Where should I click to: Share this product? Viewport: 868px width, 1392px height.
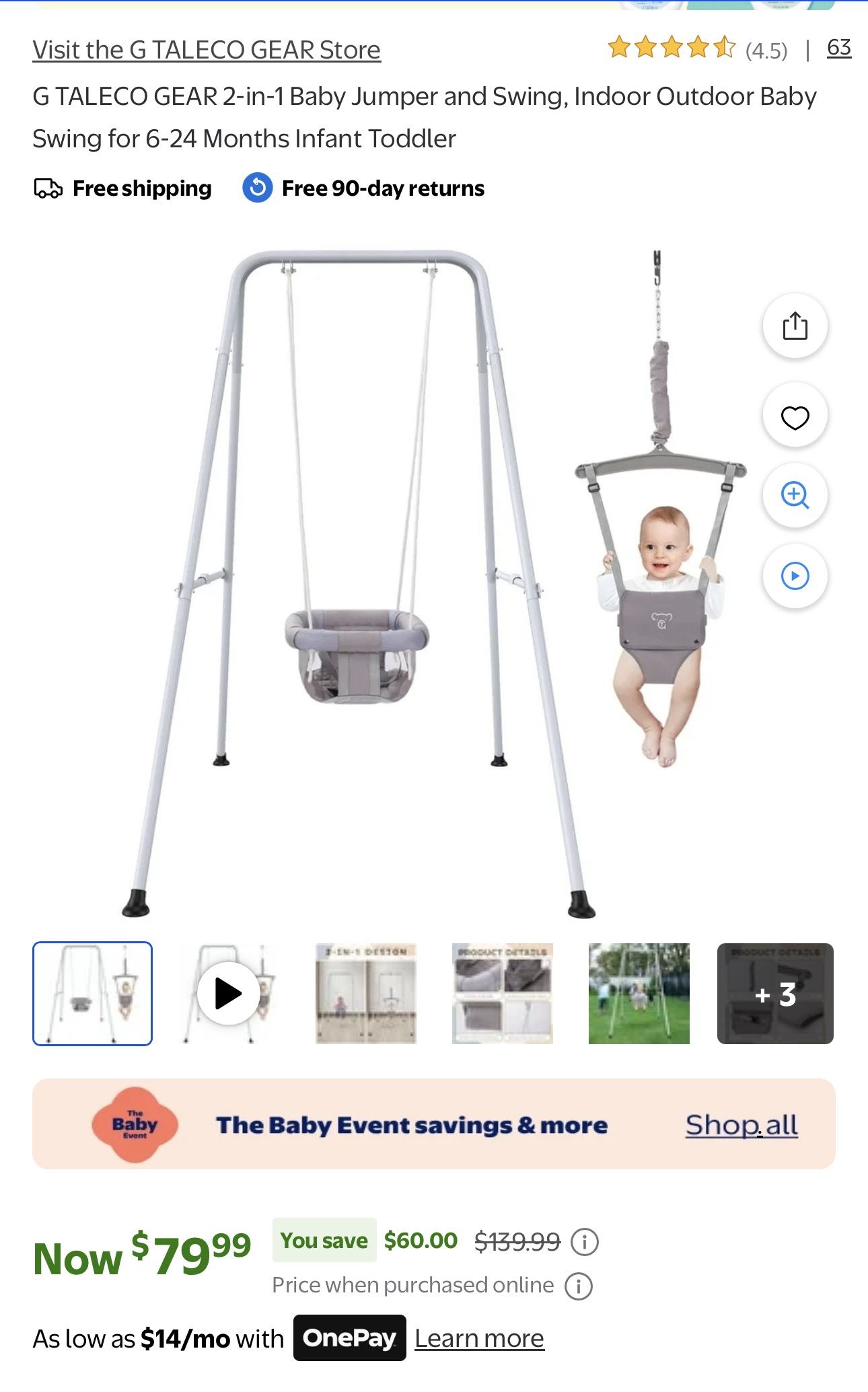tap(795, 326)
